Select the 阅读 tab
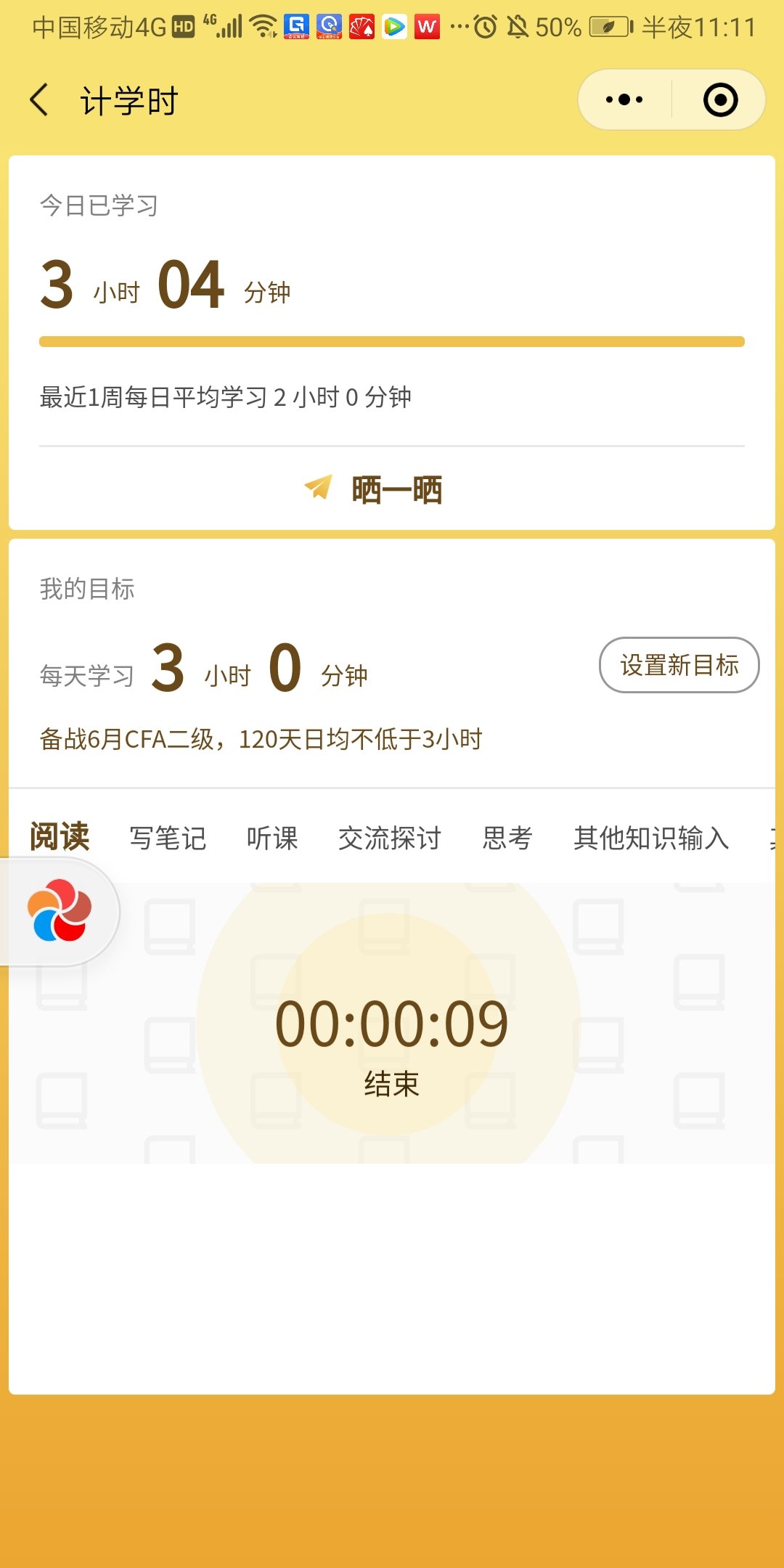 click(60, 837)
